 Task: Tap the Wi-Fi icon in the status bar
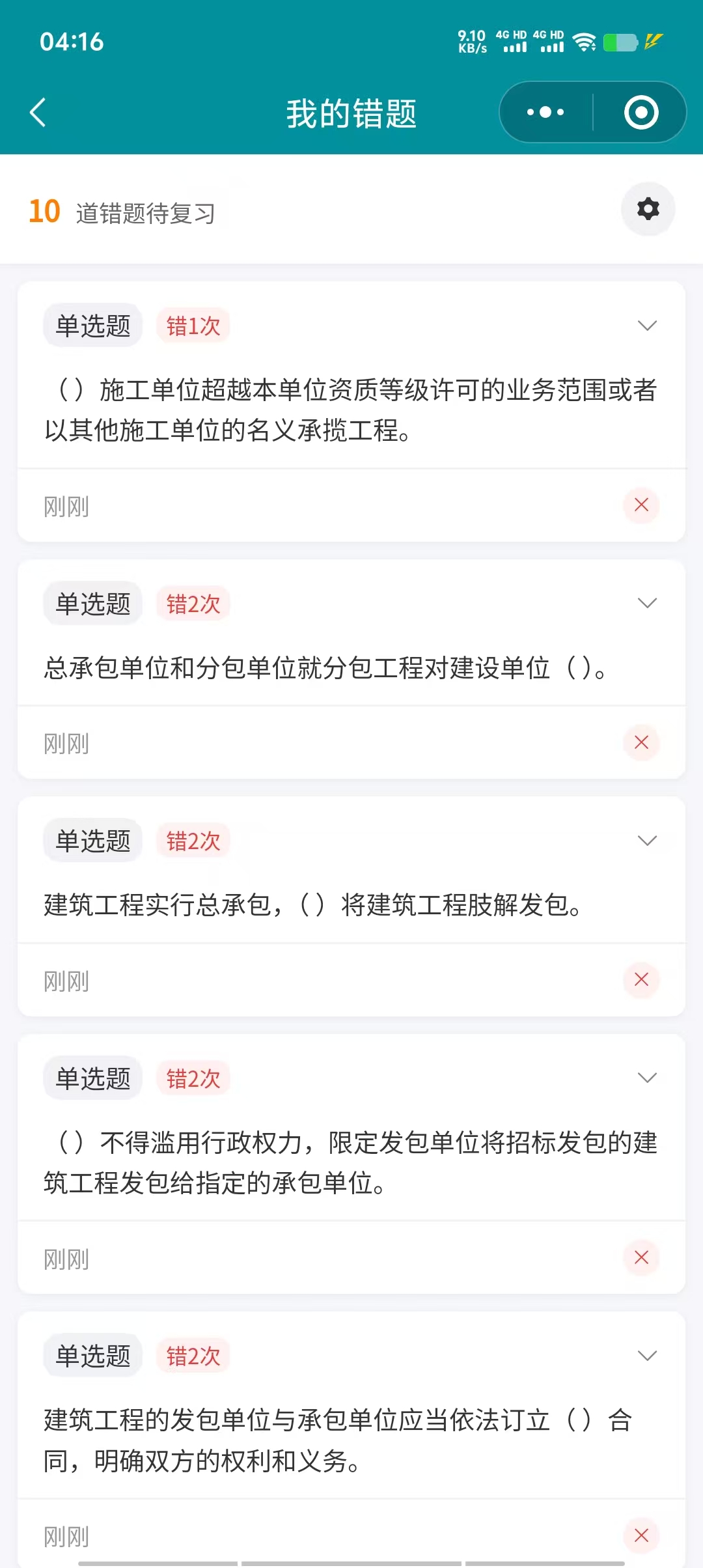tap(584, 43)
